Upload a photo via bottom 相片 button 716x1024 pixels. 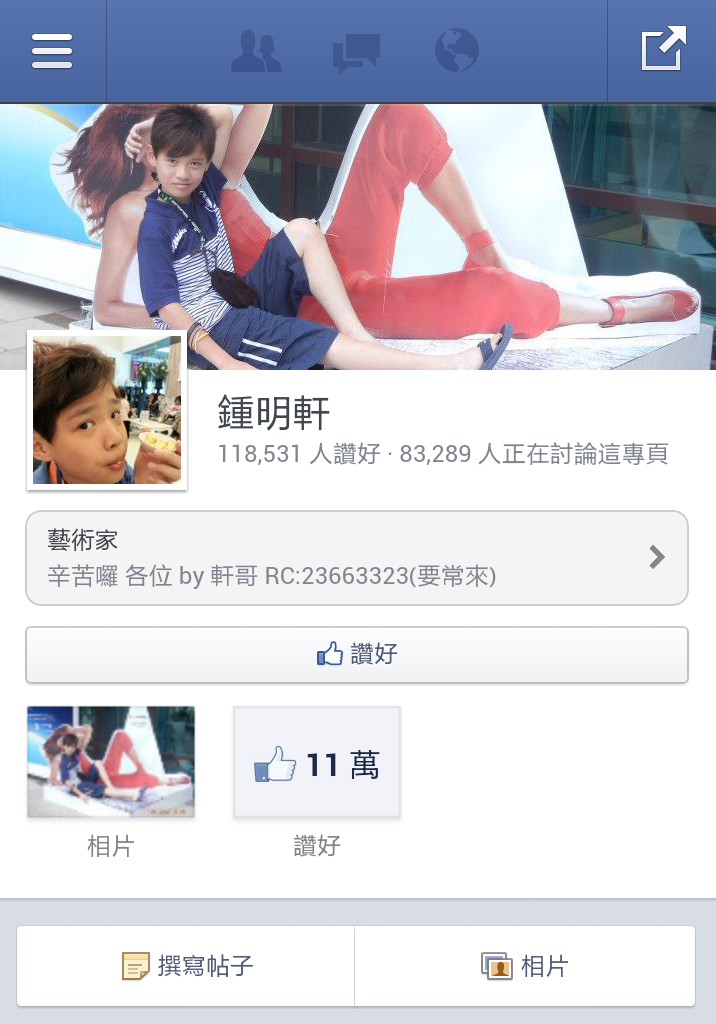click(525, 966)
